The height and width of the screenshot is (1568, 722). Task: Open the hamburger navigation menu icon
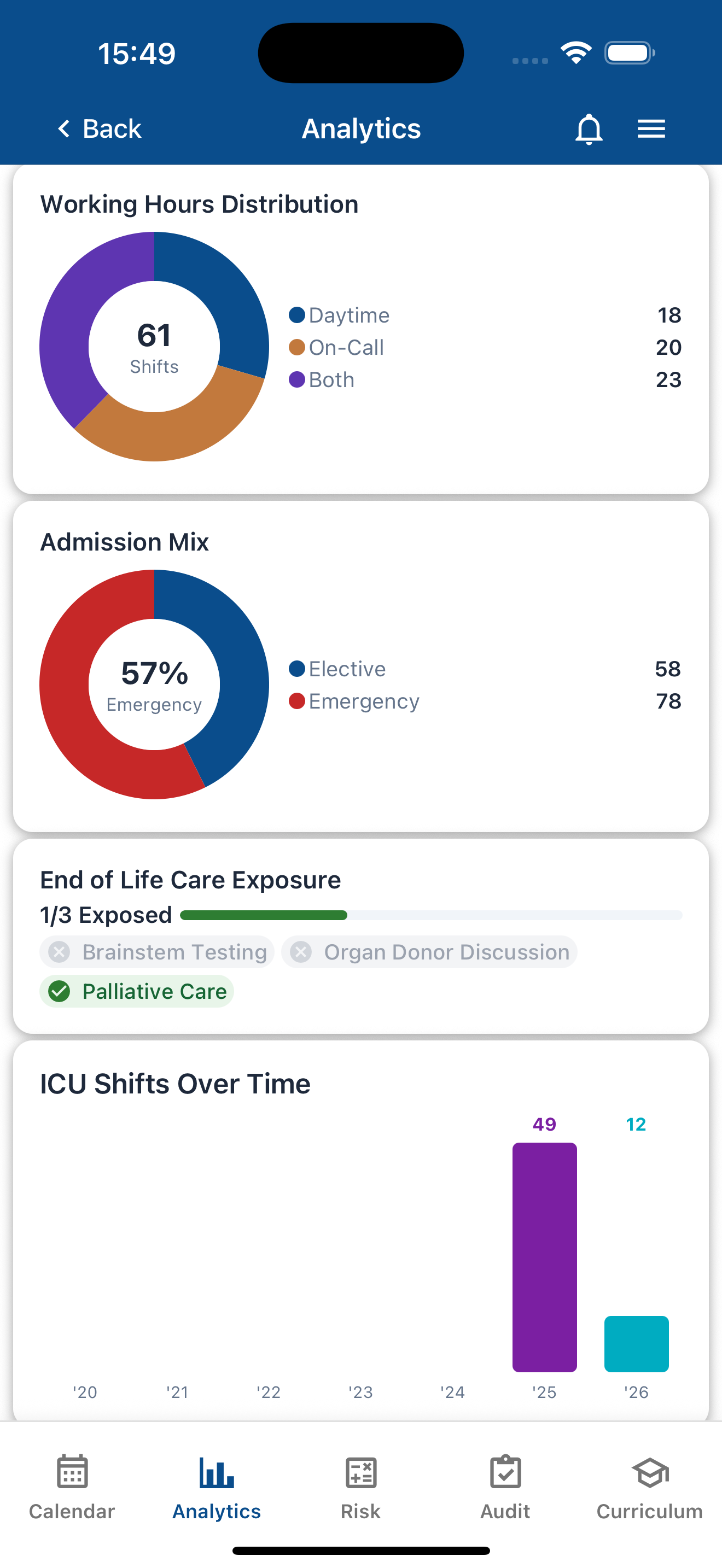[x=651, y=128]
